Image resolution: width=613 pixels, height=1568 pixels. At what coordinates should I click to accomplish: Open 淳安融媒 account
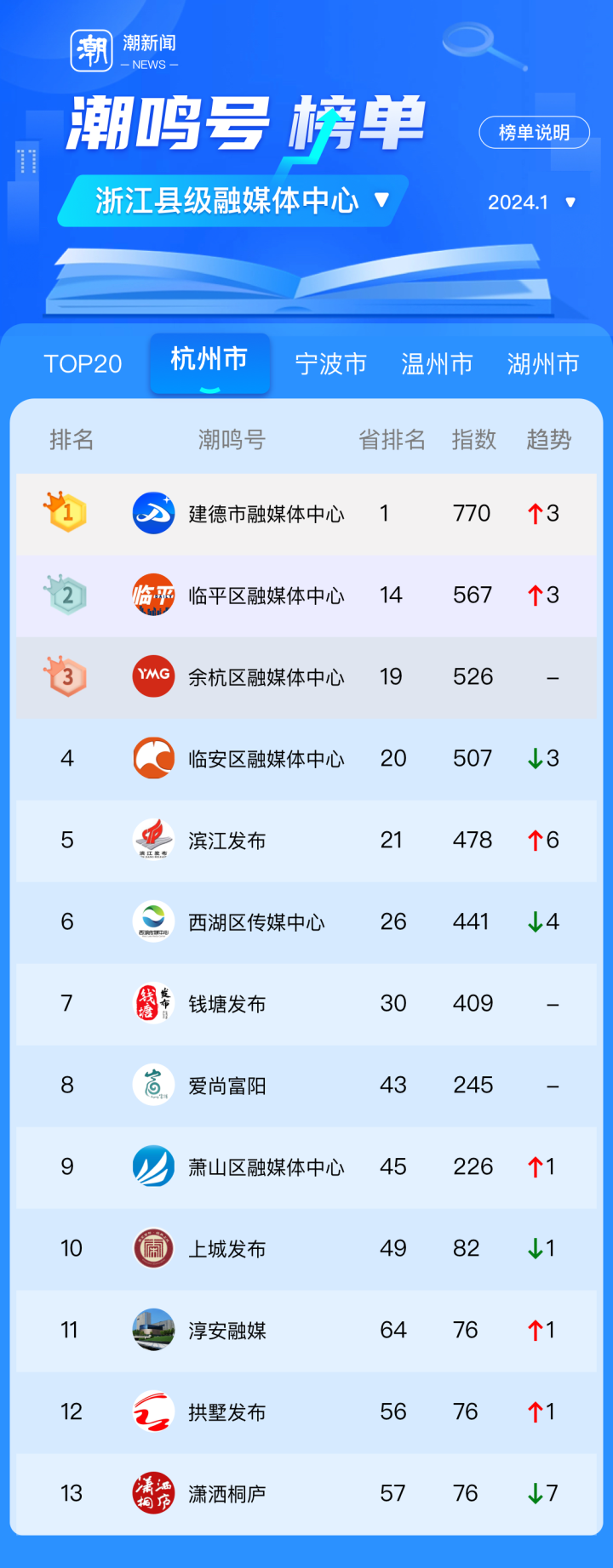(x=227, y=1331)
